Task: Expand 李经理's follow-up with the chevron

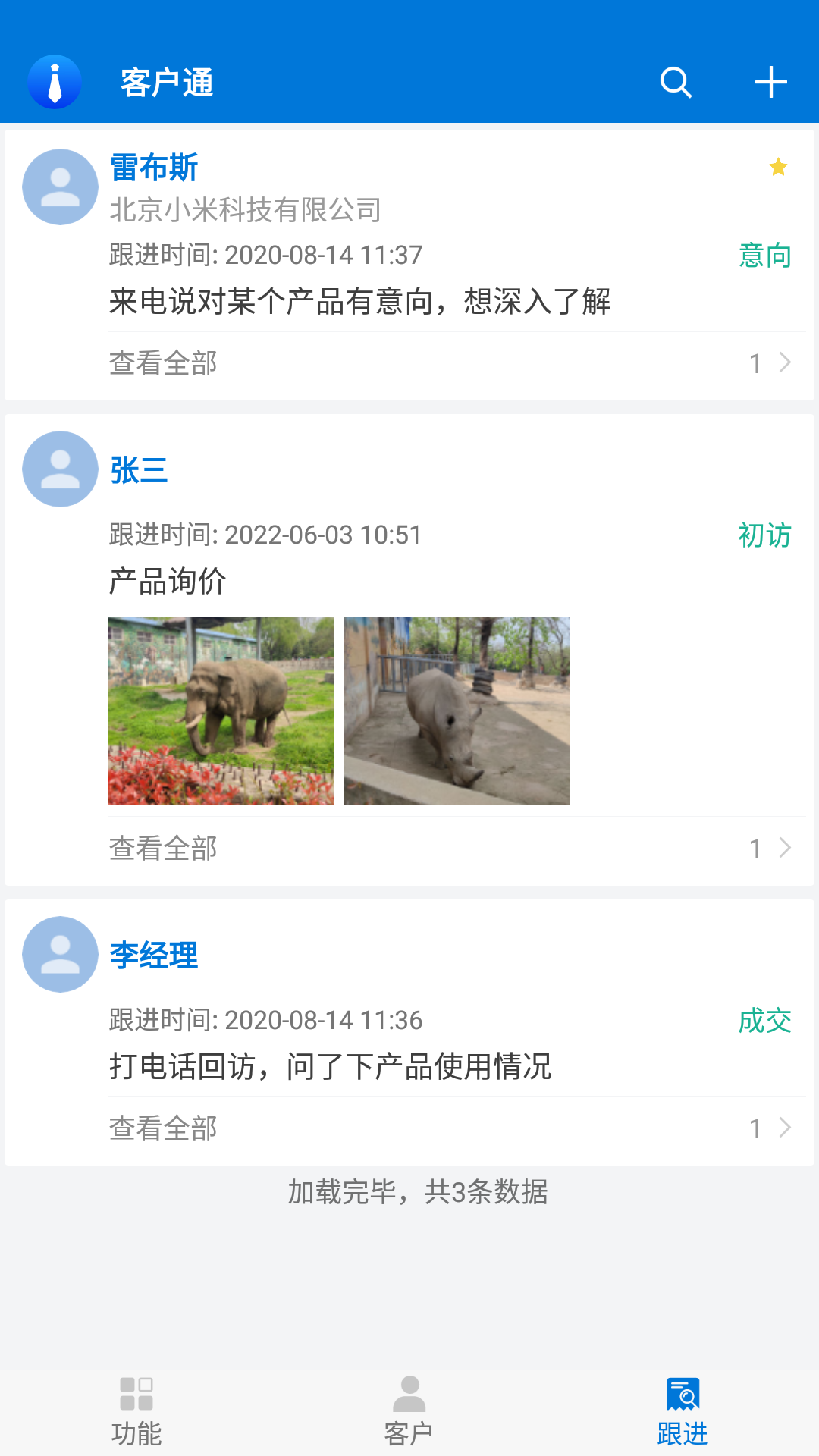Action: pyautogui.click(x=784, y=1128)
